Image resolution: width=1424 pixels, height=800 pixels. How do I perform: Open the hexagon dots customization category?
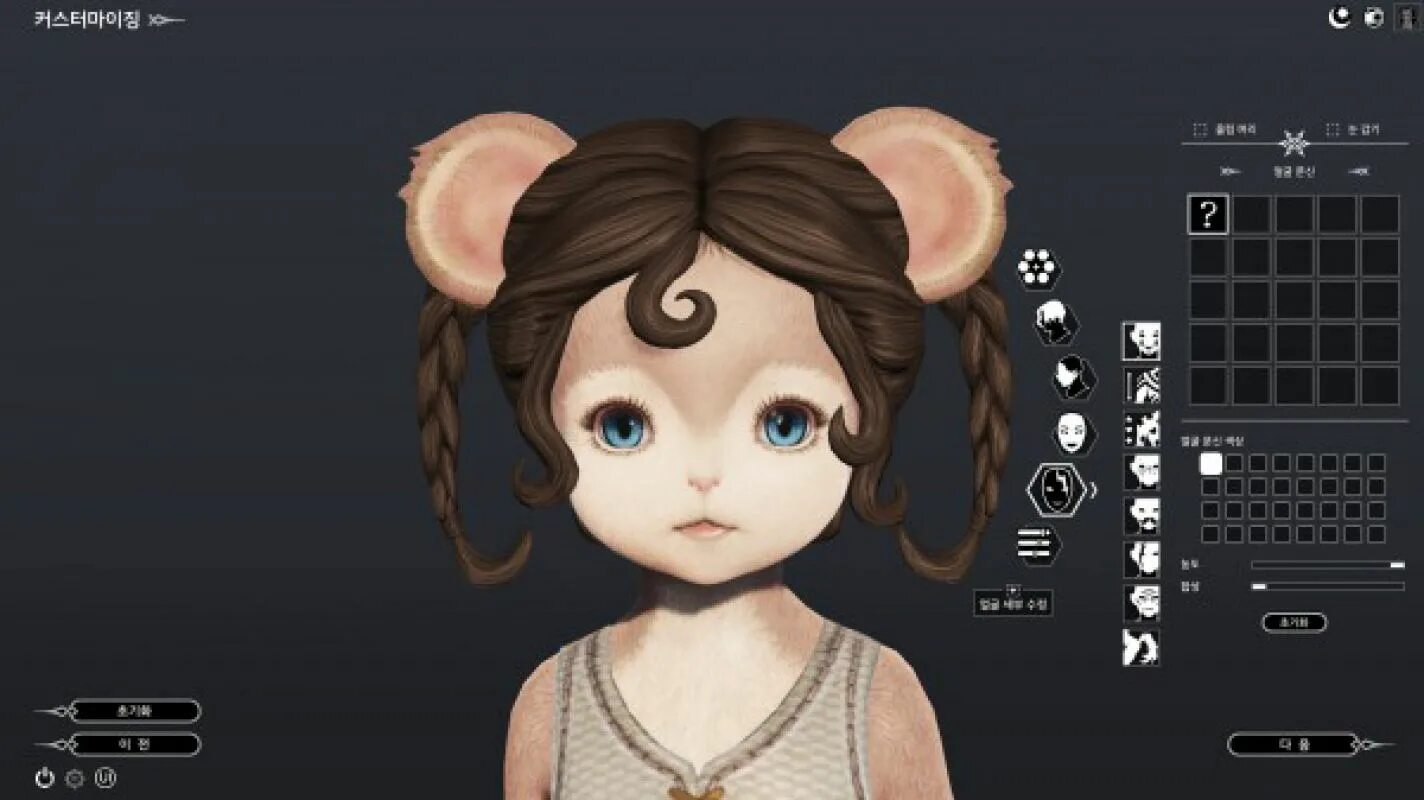pyautogui.click(x=1038, y=268)
